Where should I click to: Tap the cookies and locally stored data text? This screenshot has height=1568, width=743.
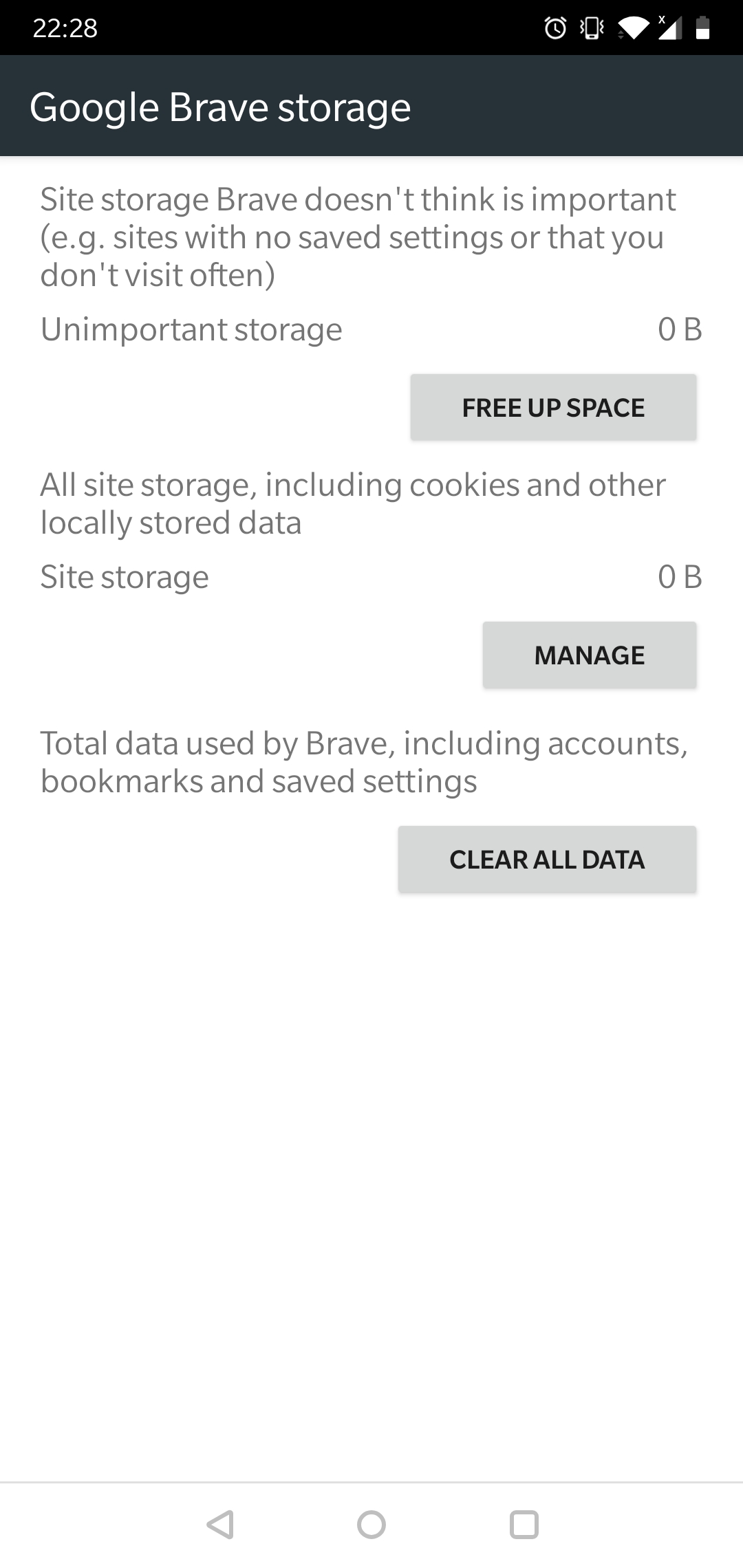coord(352,502)
